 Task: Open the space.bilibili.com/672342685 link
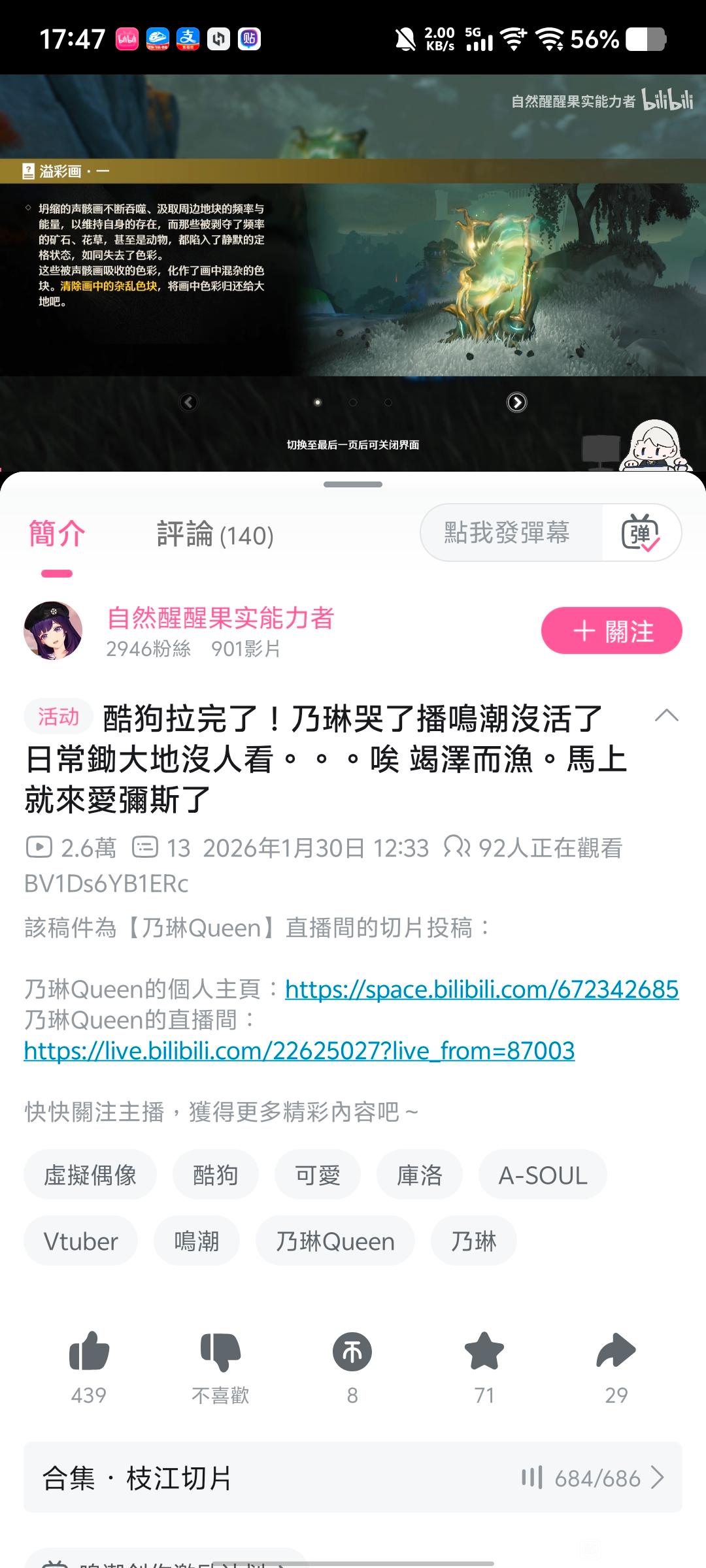point(482,989)
